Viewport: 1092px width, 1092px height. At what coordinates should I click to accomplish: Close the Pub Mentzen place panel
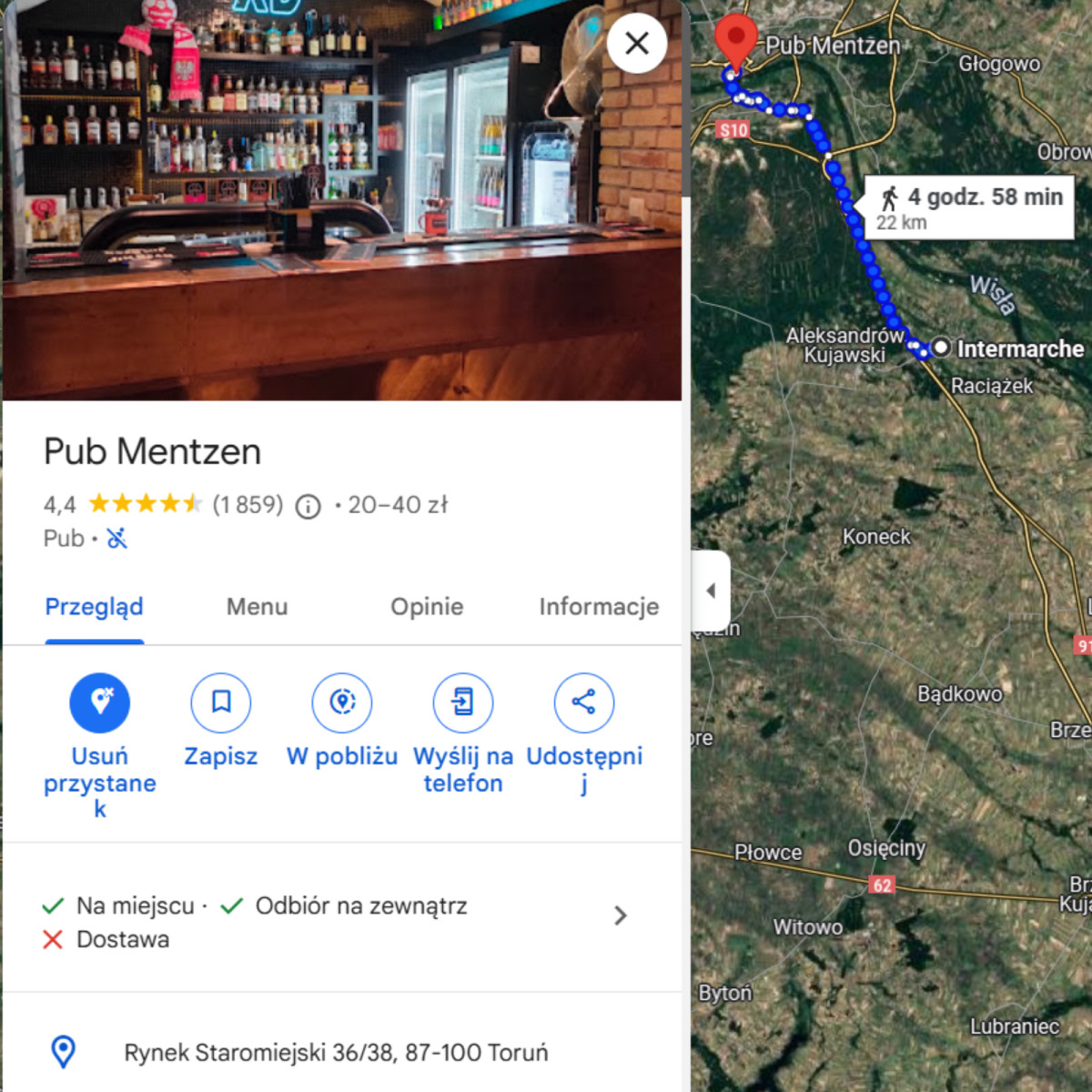click(x=637, y=43)
